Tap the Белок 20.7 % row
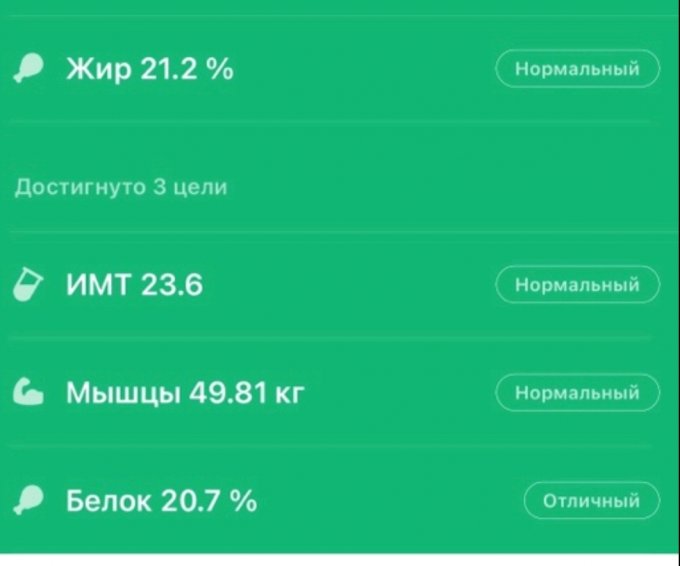The height and width of the screenshot is (566, 680). pos(161,500)
